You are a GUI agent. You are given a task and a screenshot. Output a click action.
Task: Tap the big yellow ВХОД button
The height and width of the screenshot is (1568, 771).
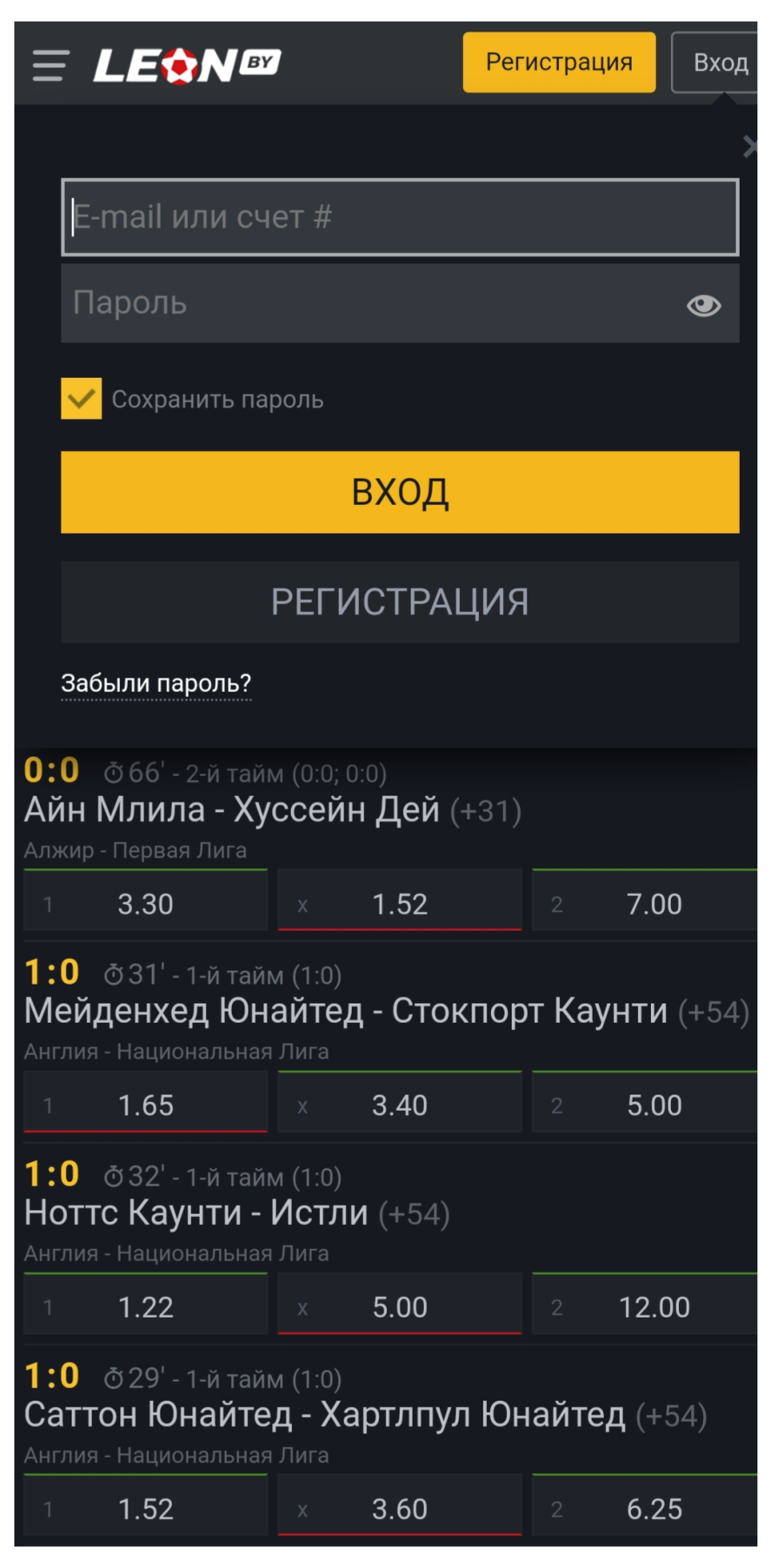click(x=400, y=492)
